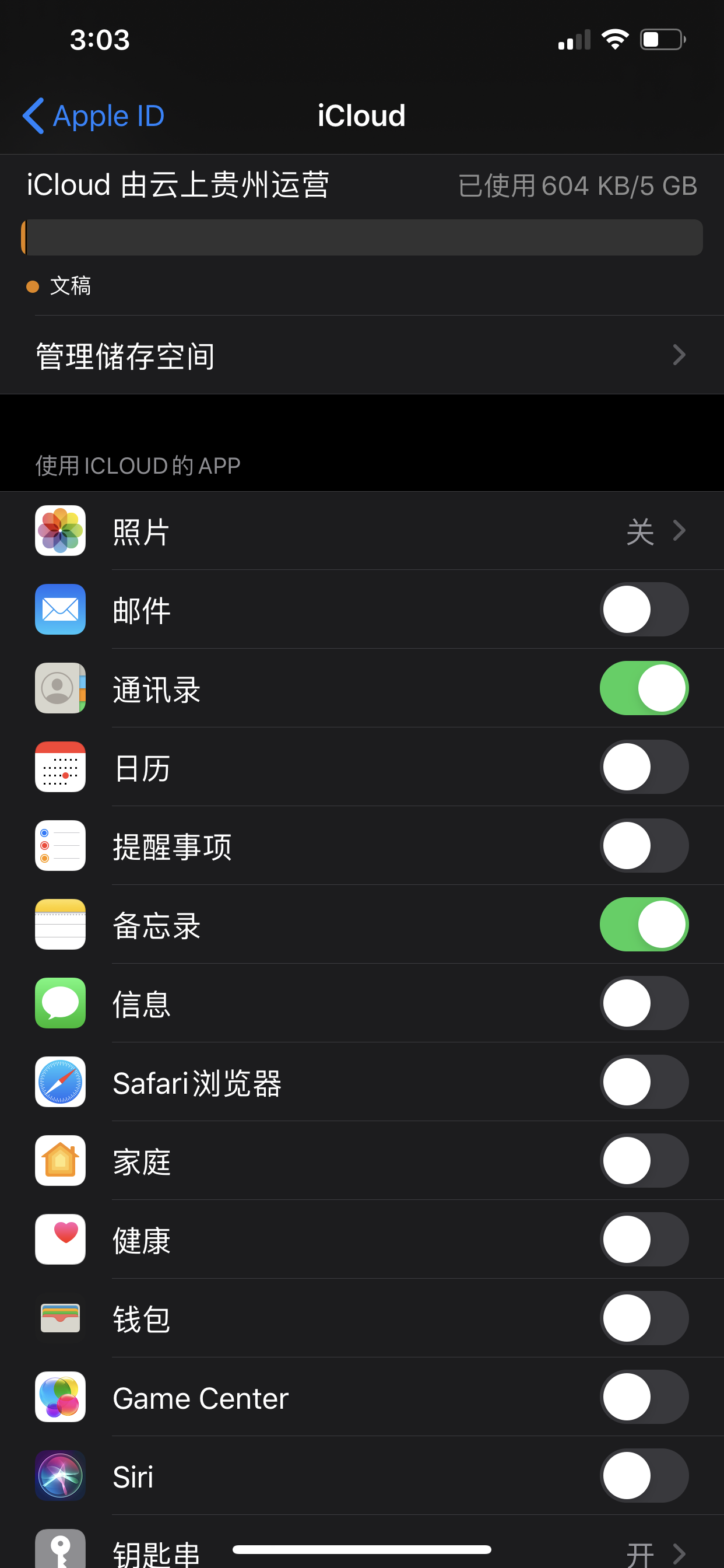Switch on 家庭 iCloud toggle

(644, 1161)
